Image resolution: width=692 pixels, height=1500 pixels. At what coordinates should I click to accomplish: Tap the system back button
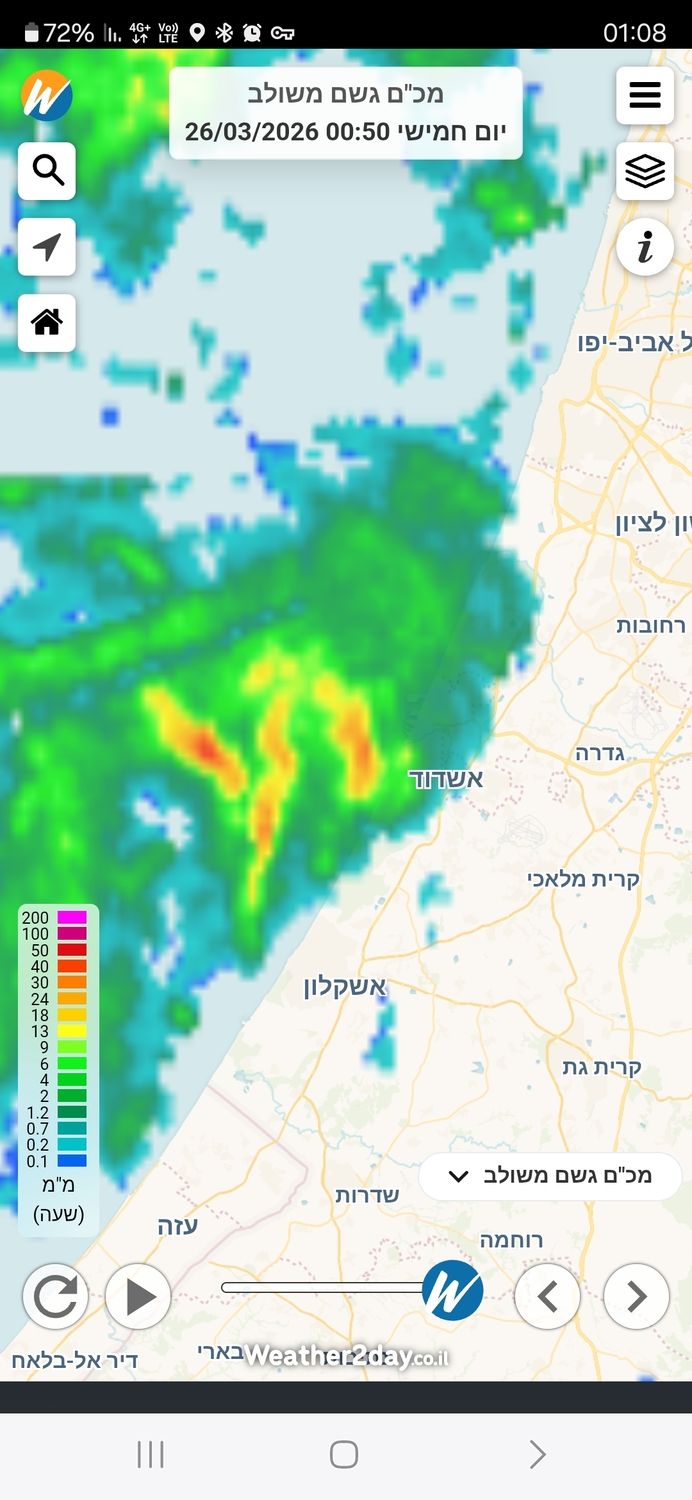coord(537,1454)
